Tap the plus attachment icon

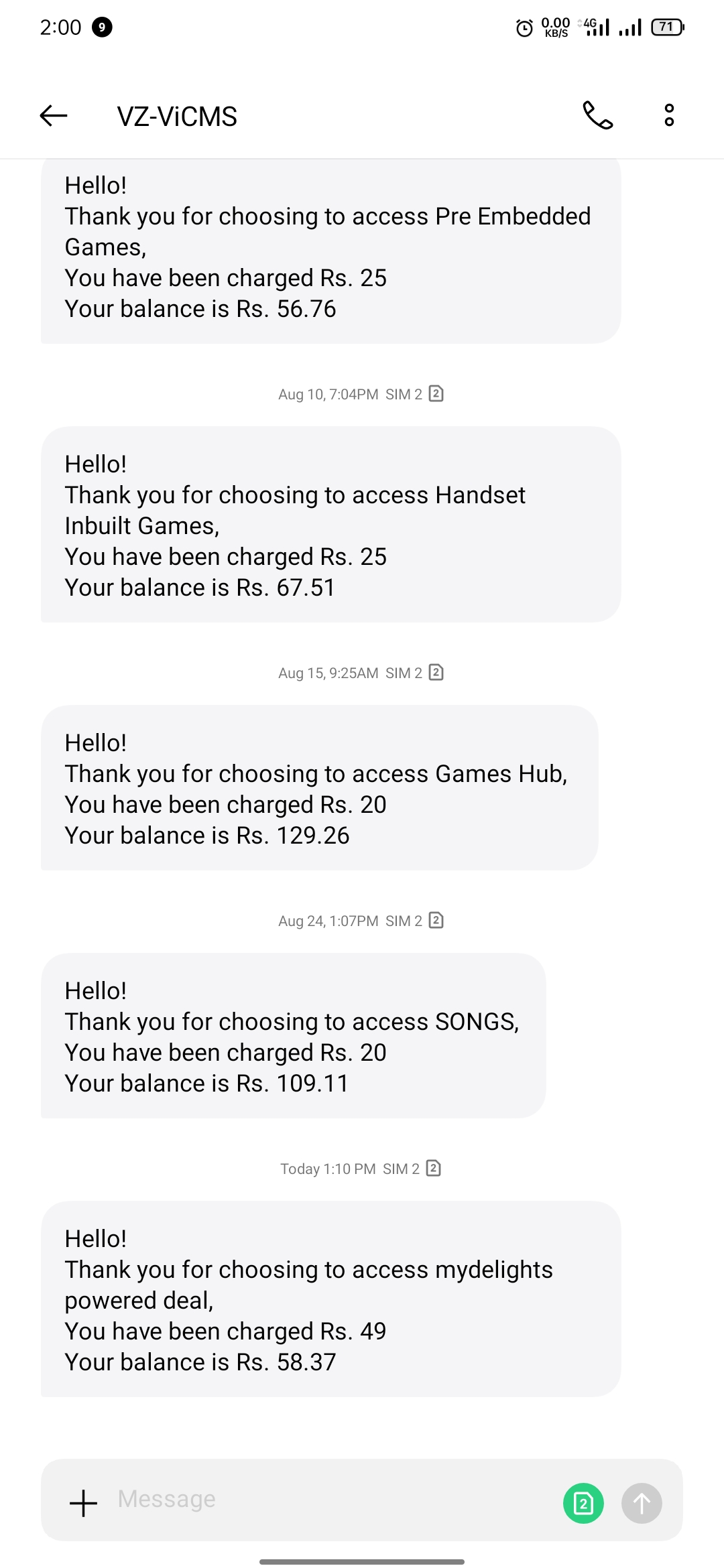84,1503
